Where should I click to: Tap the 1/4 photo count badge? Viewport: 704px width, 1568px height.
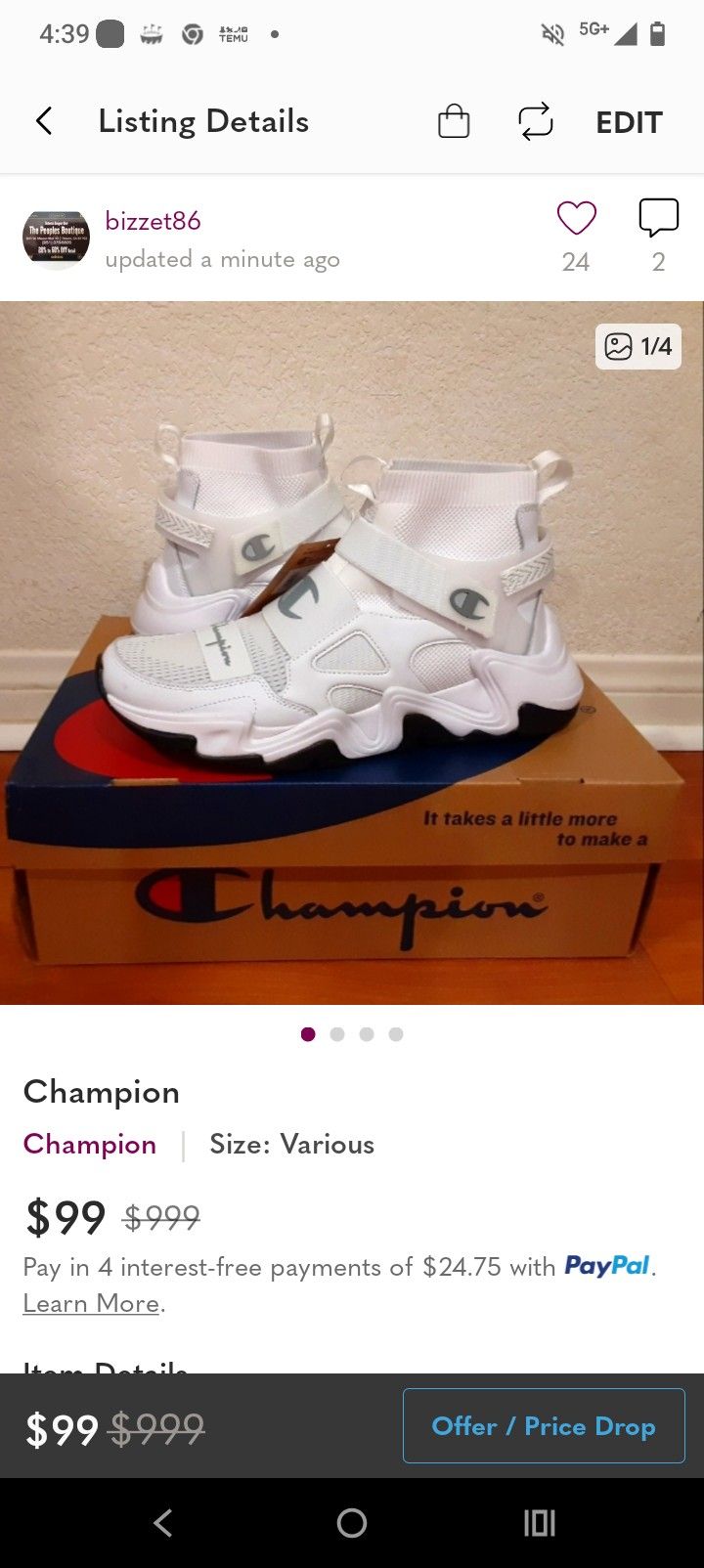(638, 346)
